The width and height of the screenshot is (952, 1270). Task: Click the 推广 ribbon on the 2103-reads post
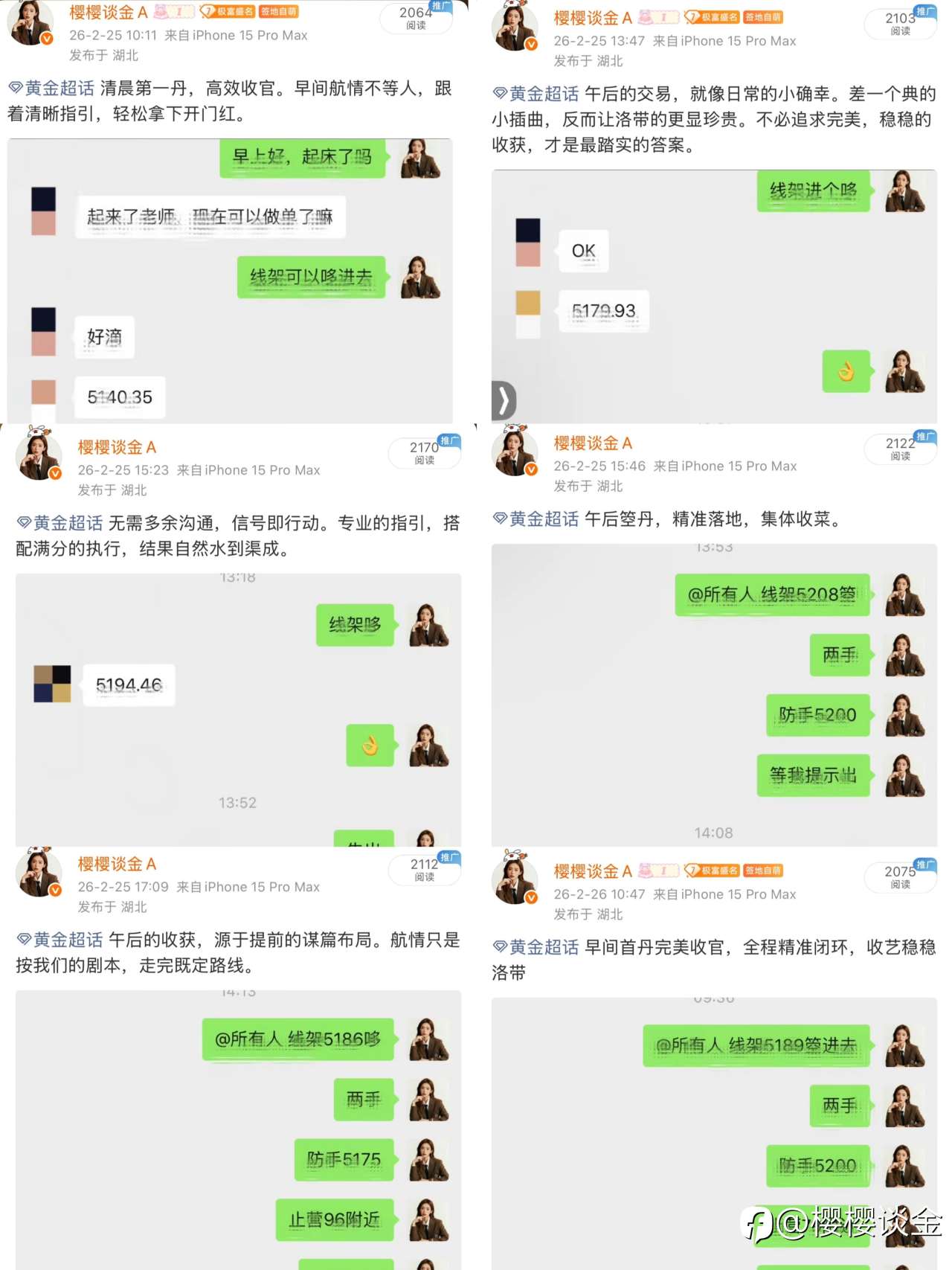pos(925,12)
